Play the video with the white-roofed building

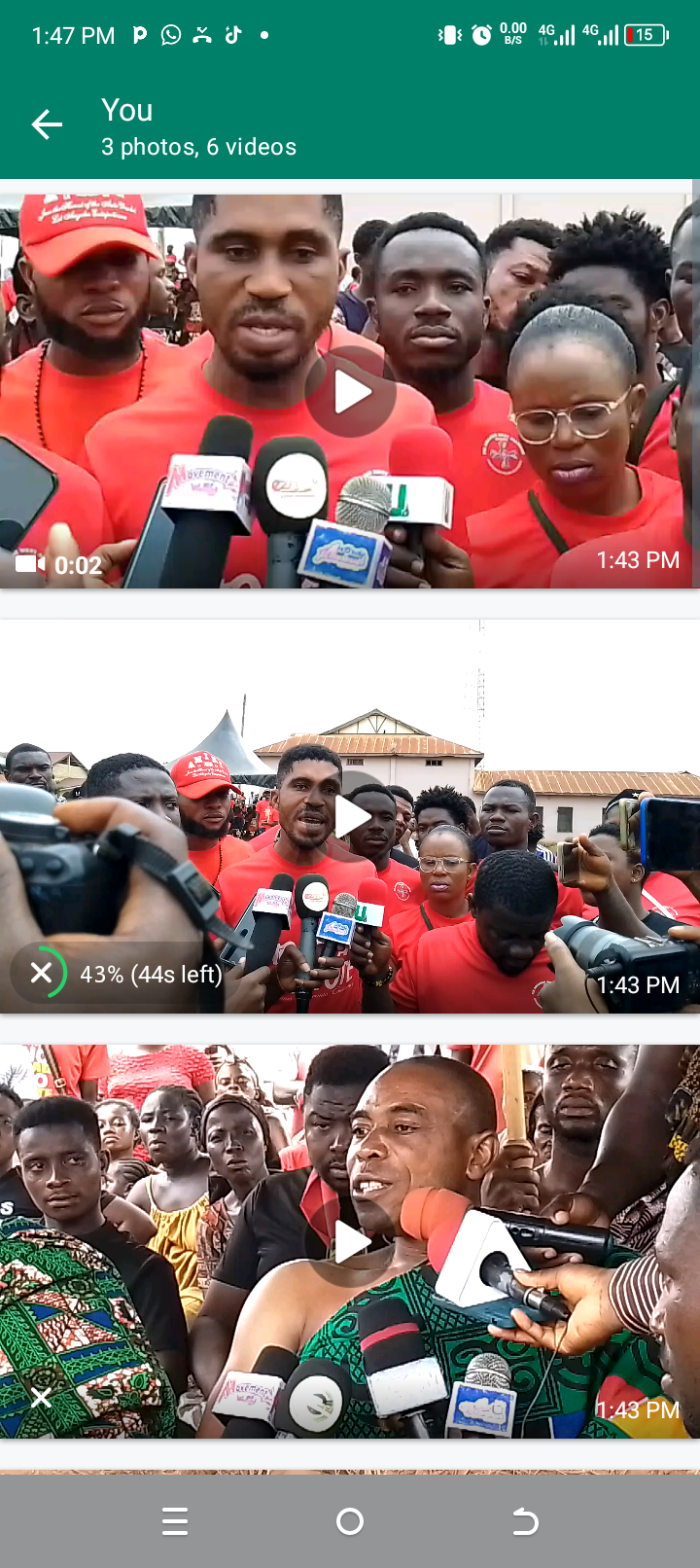tap(350, 817)
